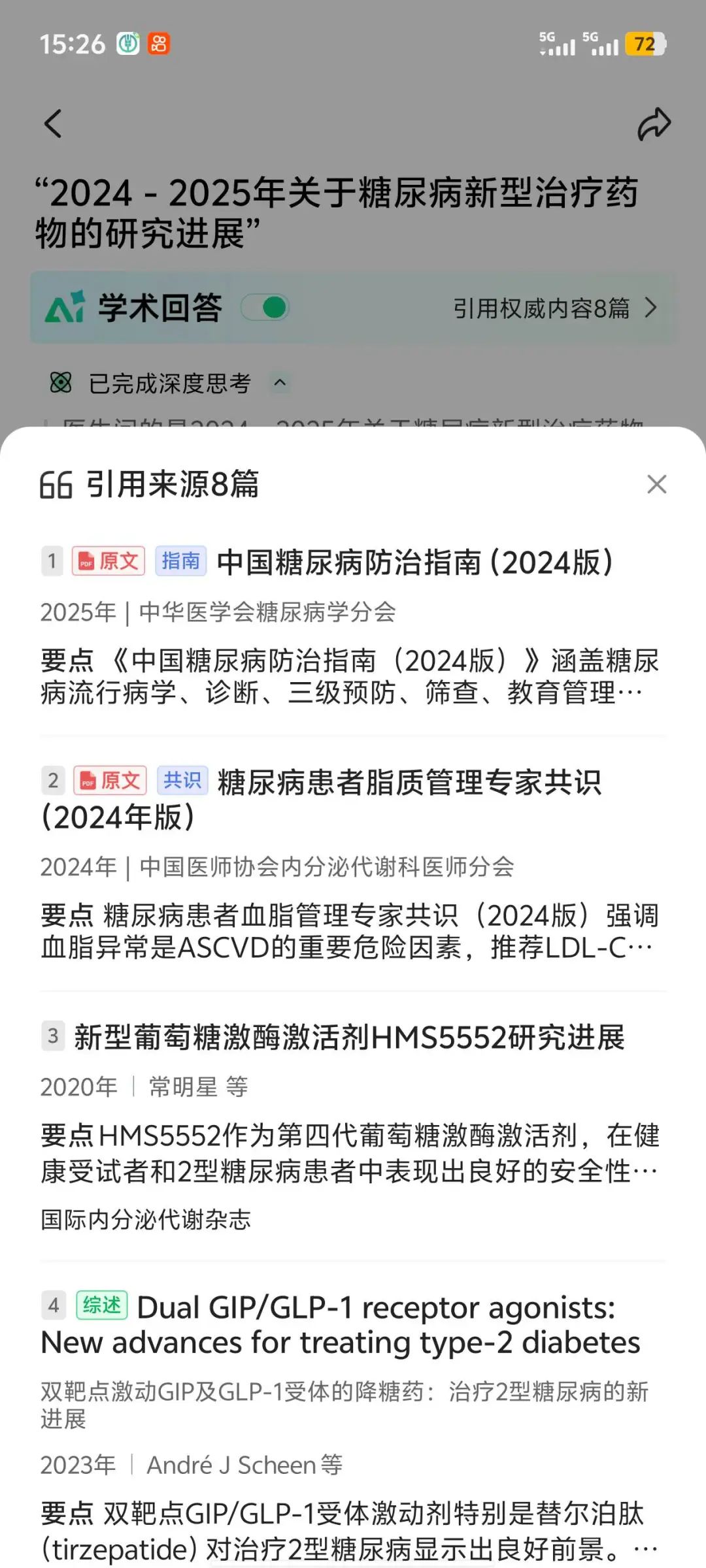View 原文 PDF of 脂质管理专家共识

(x=110, y=781)
